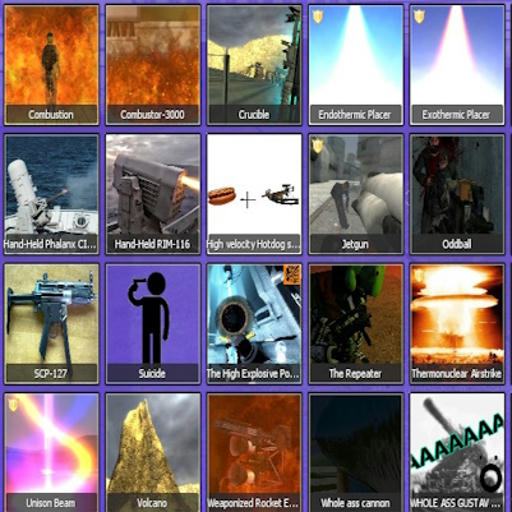
Task: Open the Volcano tile
Action: [153, 452]
